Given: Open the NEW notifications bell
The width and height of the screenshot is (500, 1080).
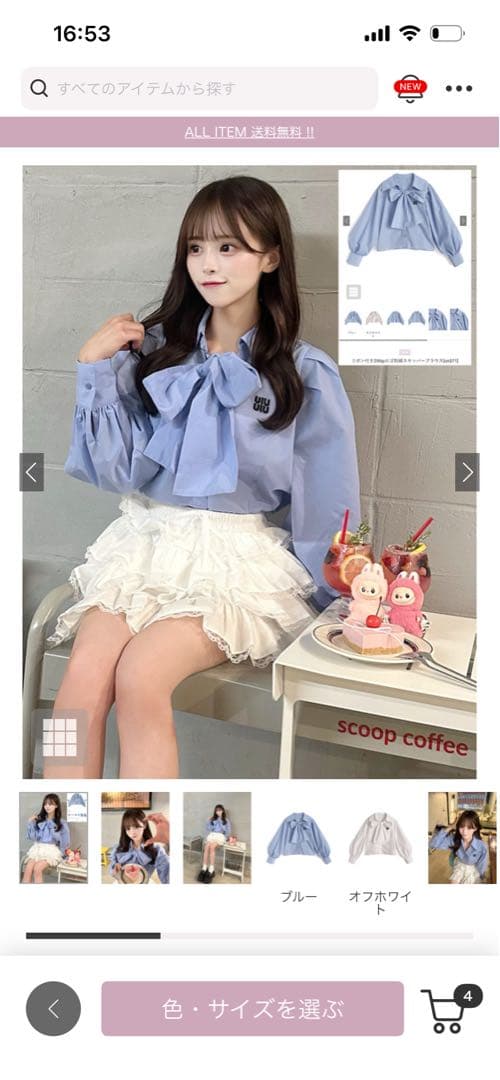Looking at the screenshot, I should pos(410,88).
